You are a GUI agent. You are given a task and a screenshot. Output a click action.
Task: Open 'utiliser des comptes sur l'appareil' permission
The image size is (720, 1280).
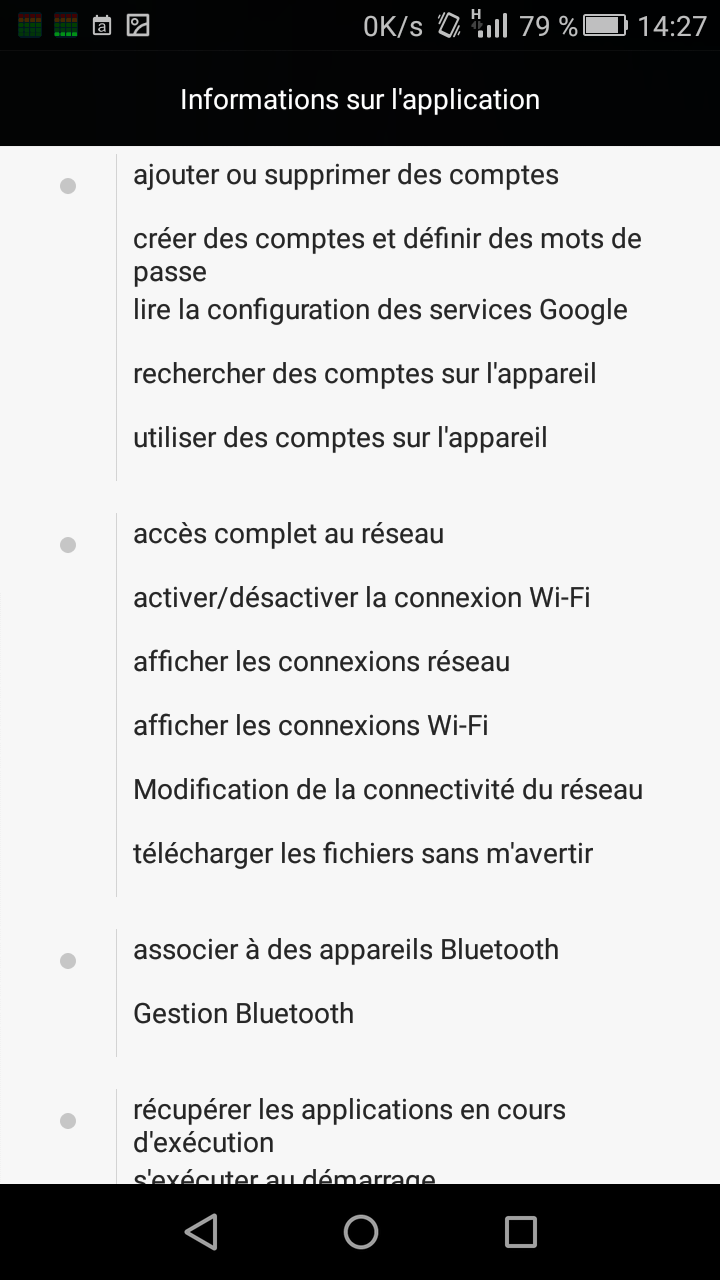pos(340,438)
